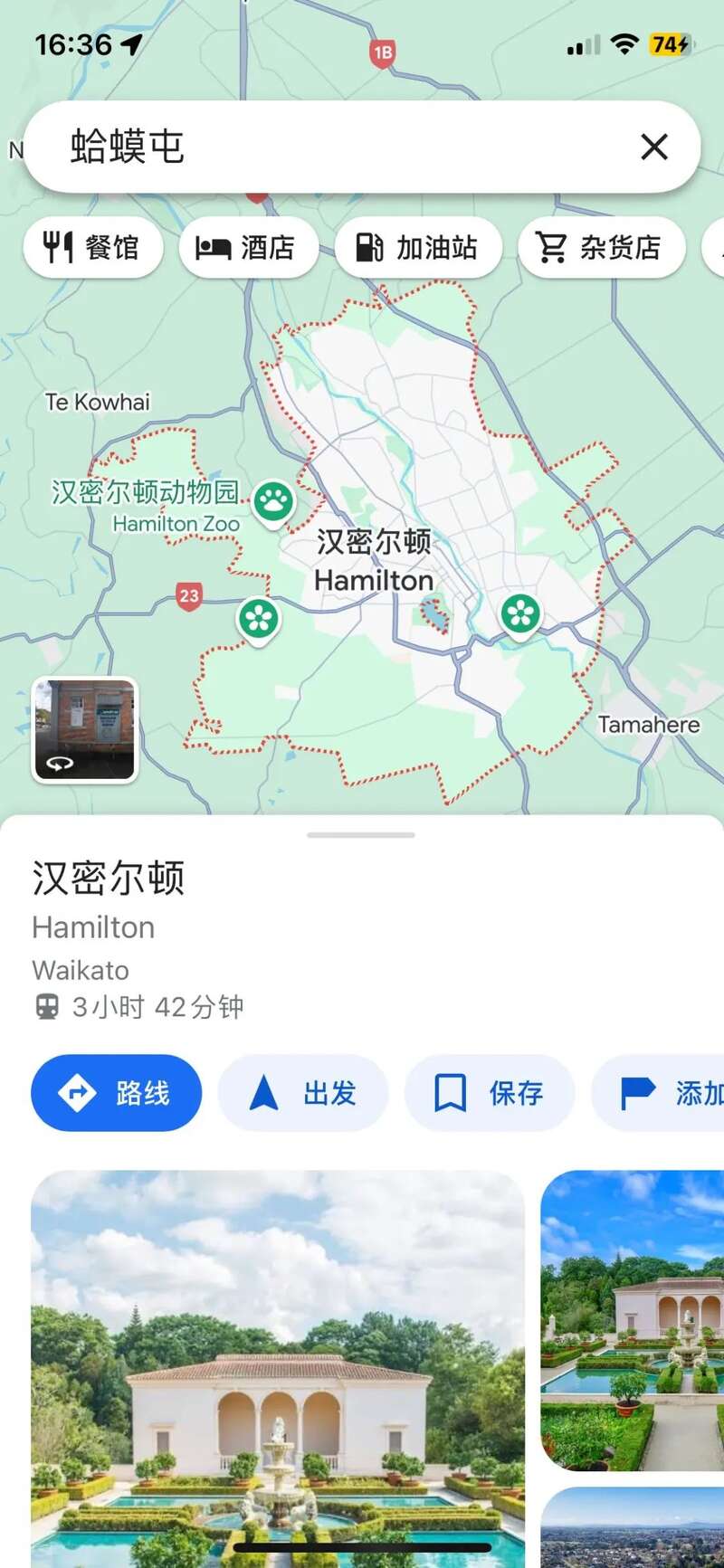The height and width of the screenshot is (1568, 724).
Task: Clear the search with the X icon
Action: click(x=653, y=147)
